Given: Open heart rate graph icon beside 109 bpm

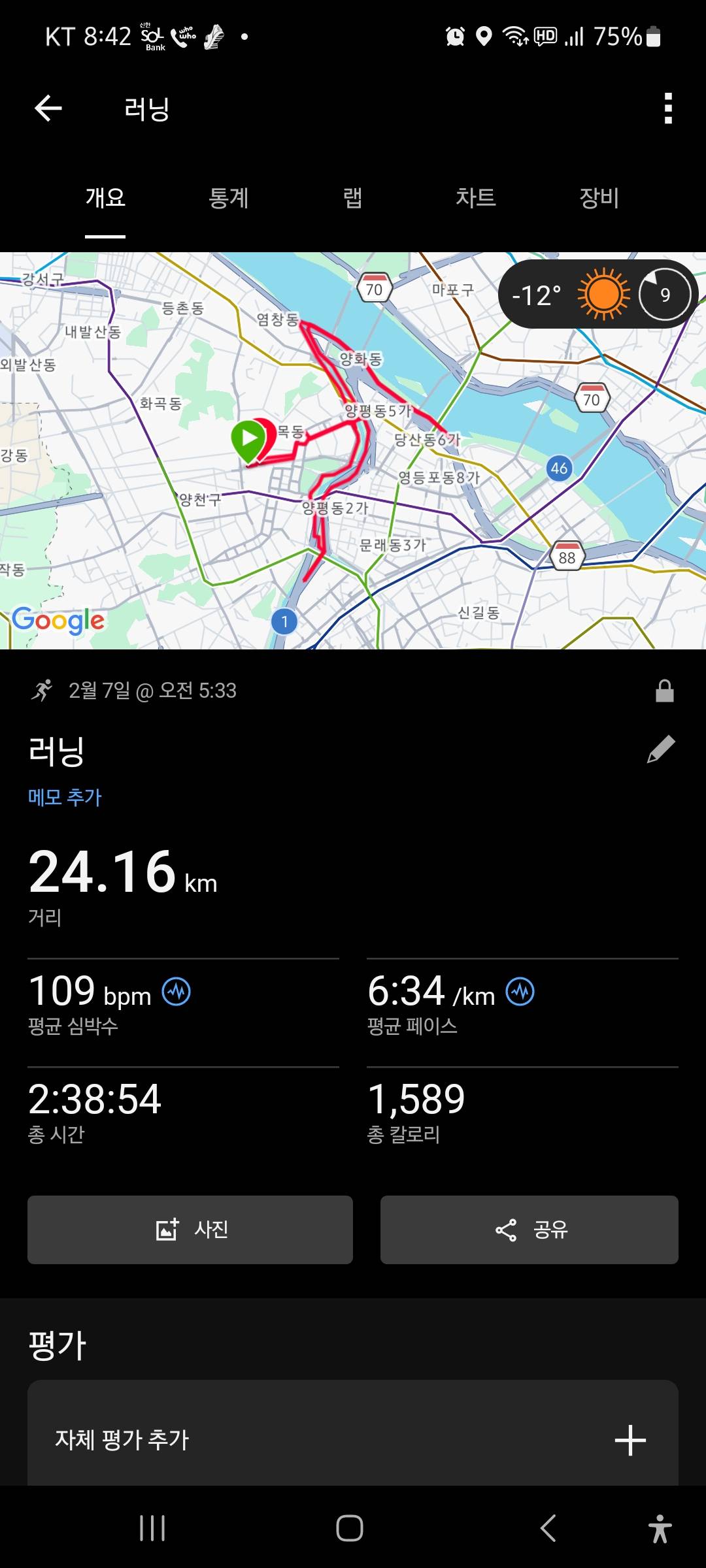Looking at the screenshot, I should pyautogui.click(x=177, y=990).
